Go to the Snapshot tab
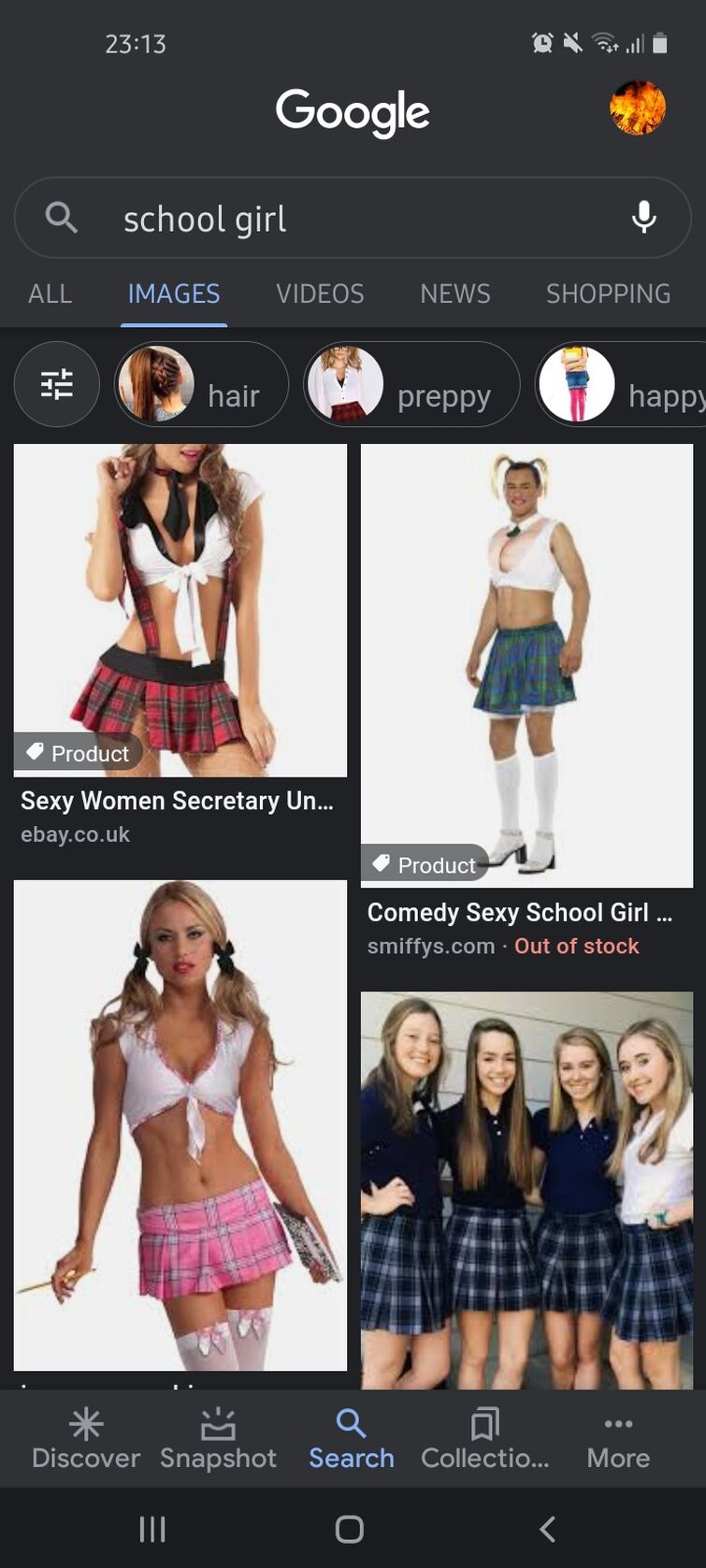 (218, 1439)
